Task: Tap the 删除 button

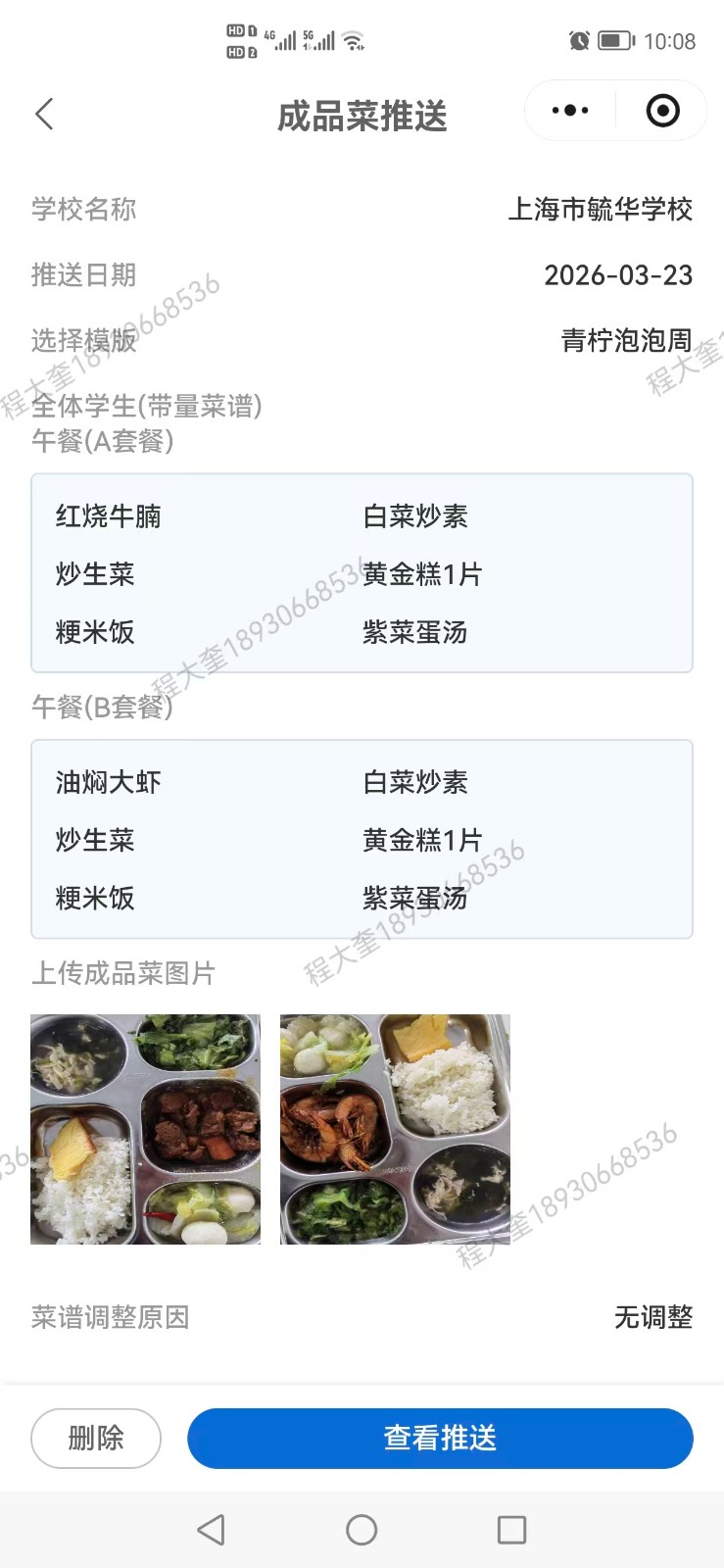Action: pos(96,1438)
